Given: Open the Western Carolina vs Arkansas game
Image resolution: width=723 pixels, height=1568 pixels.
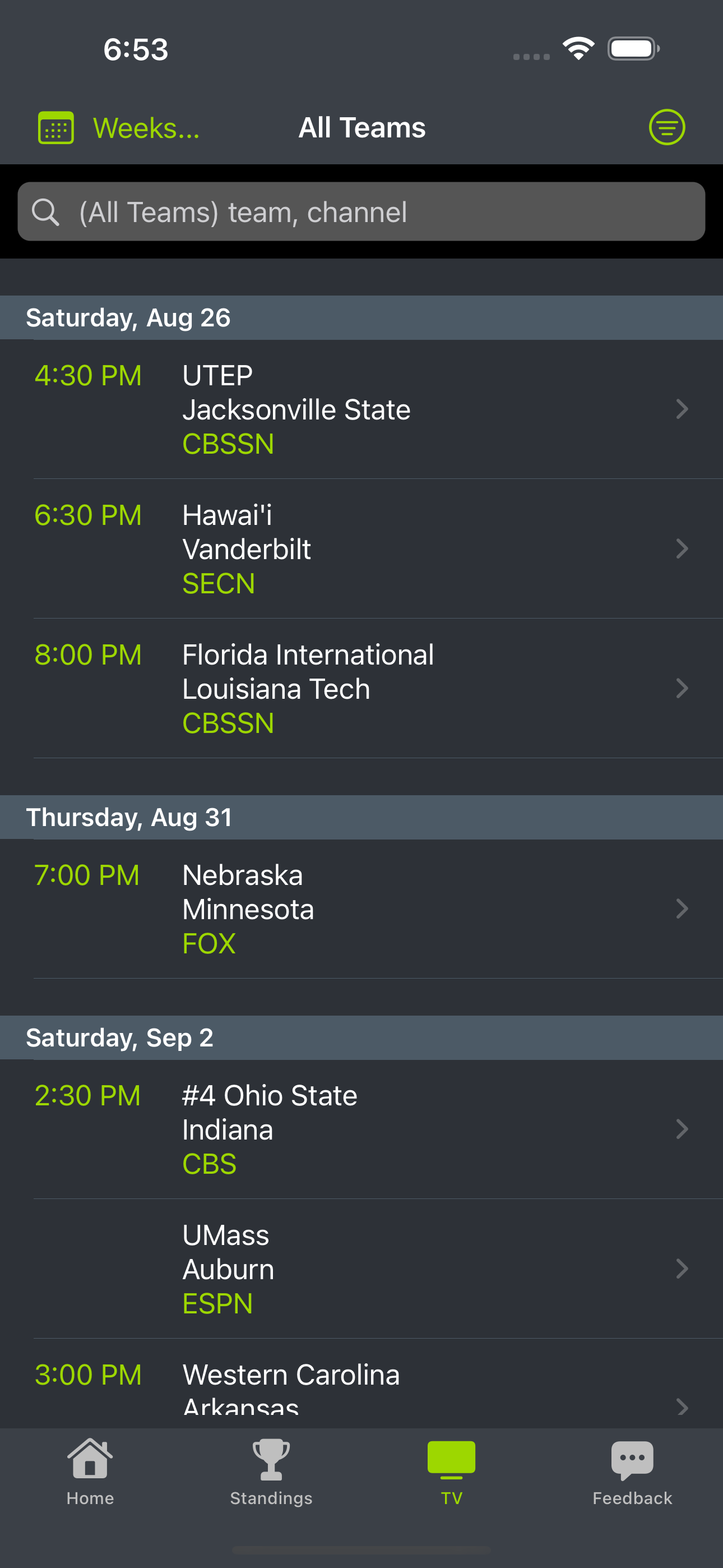Looking at the screenshot, I should (361, 1383).
